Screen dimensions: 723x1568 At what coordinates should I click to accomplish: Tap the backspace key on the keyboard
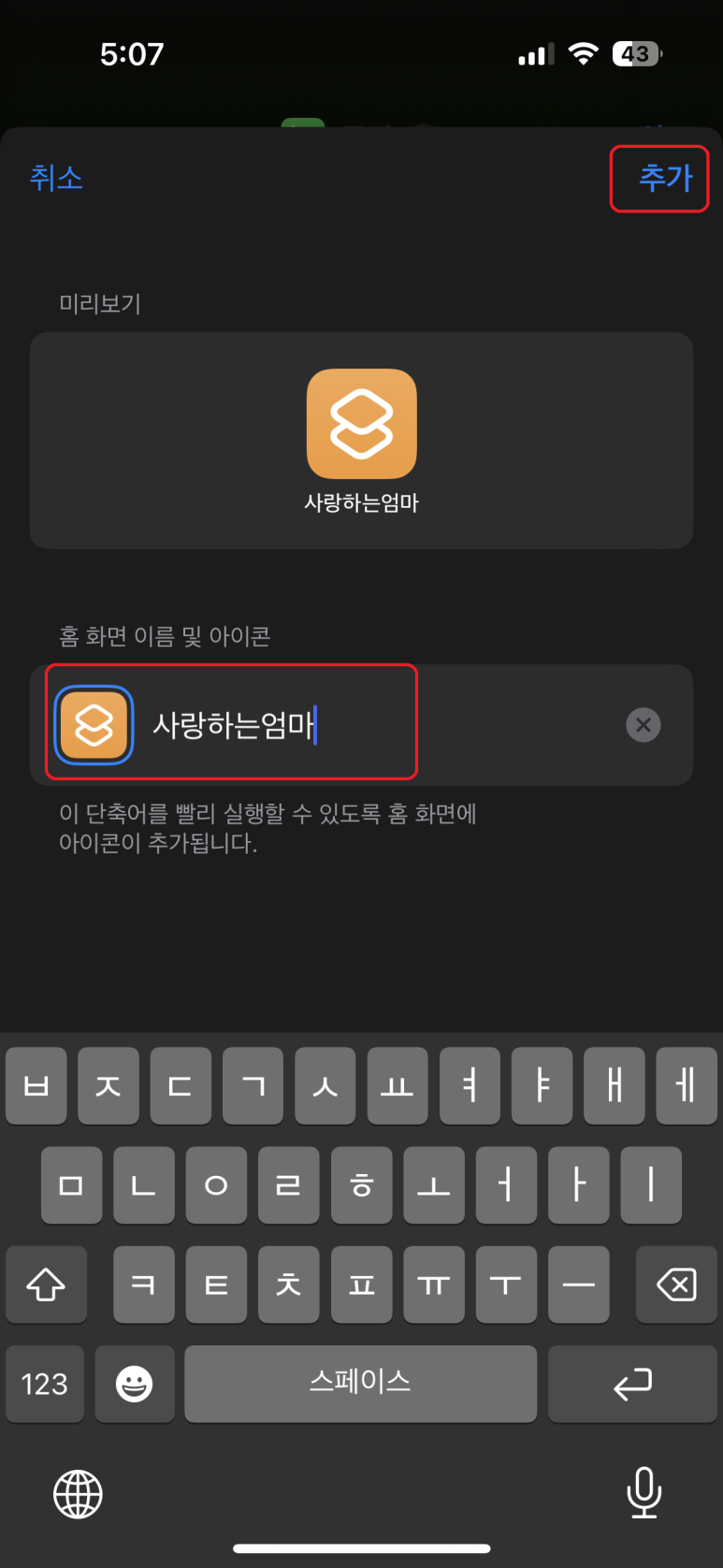[676, 1285]
